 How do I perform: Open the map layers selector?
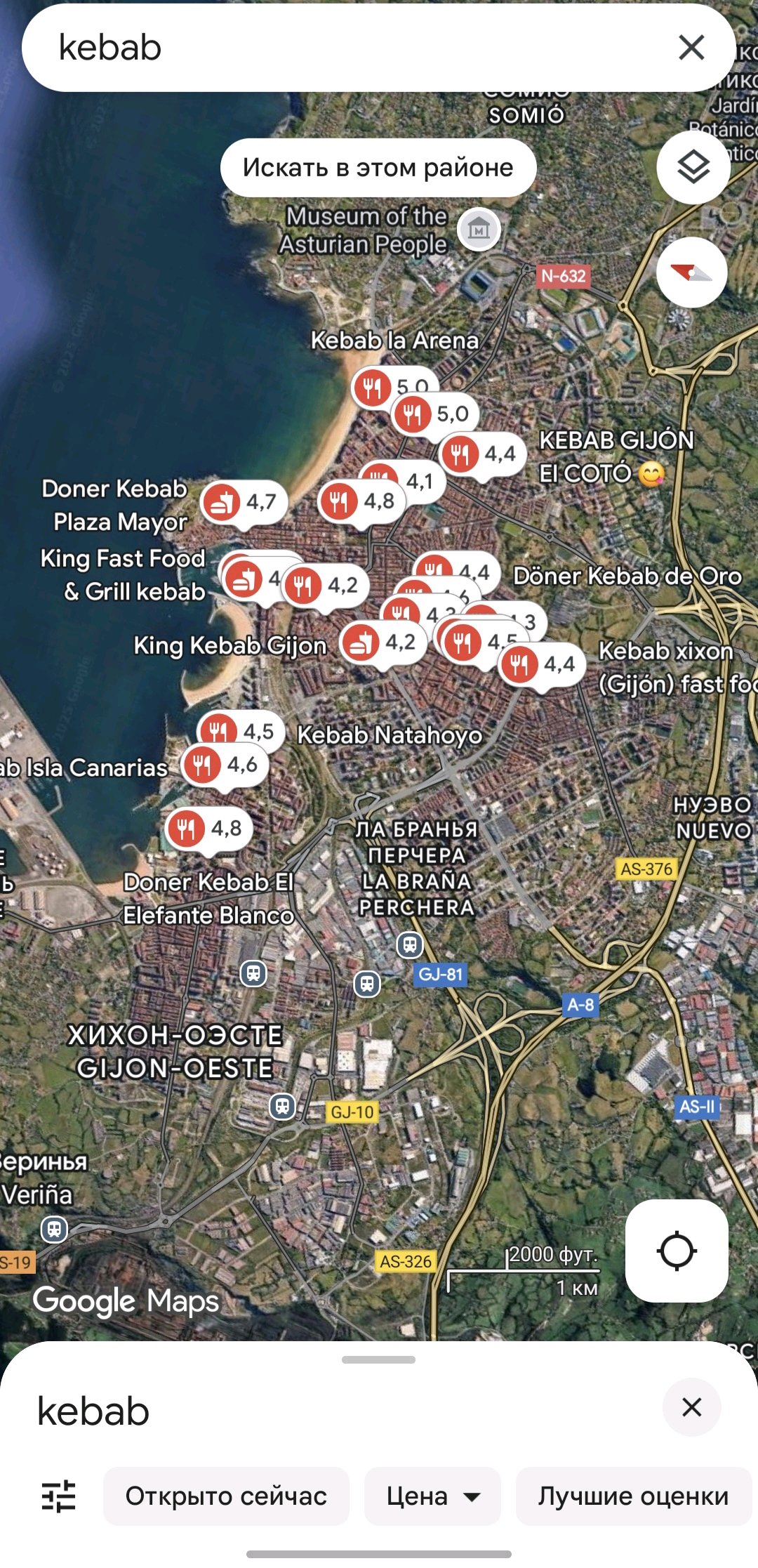(693, 167)
